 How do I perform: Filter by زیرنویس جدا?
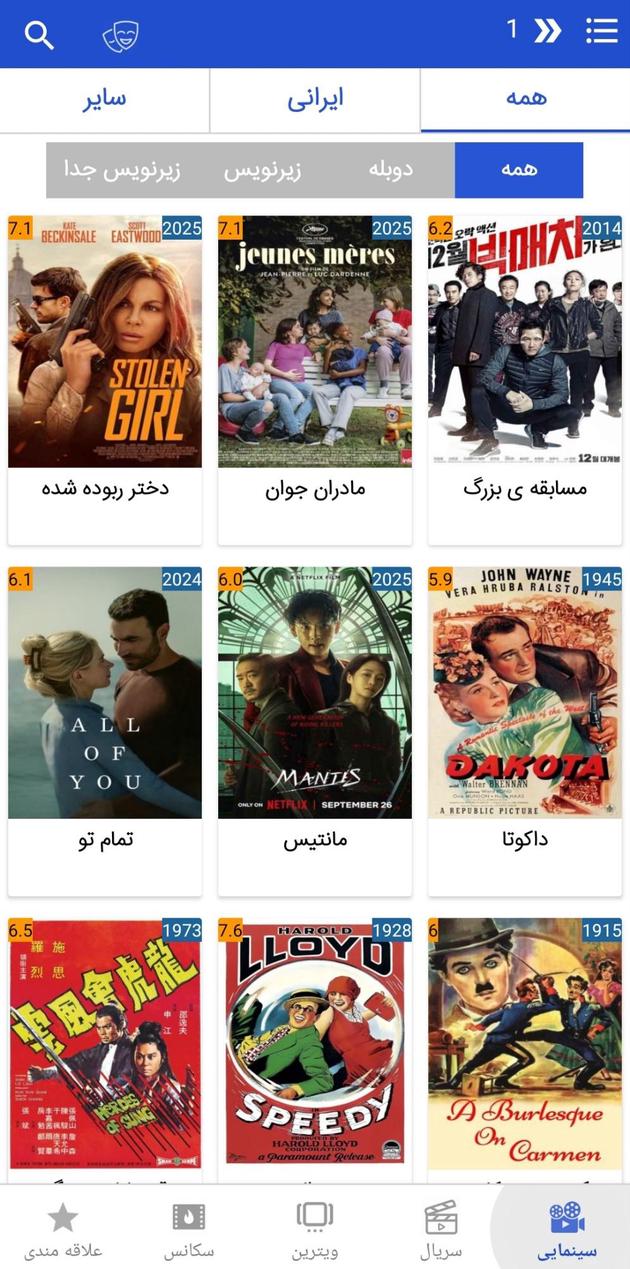[122, 170]
